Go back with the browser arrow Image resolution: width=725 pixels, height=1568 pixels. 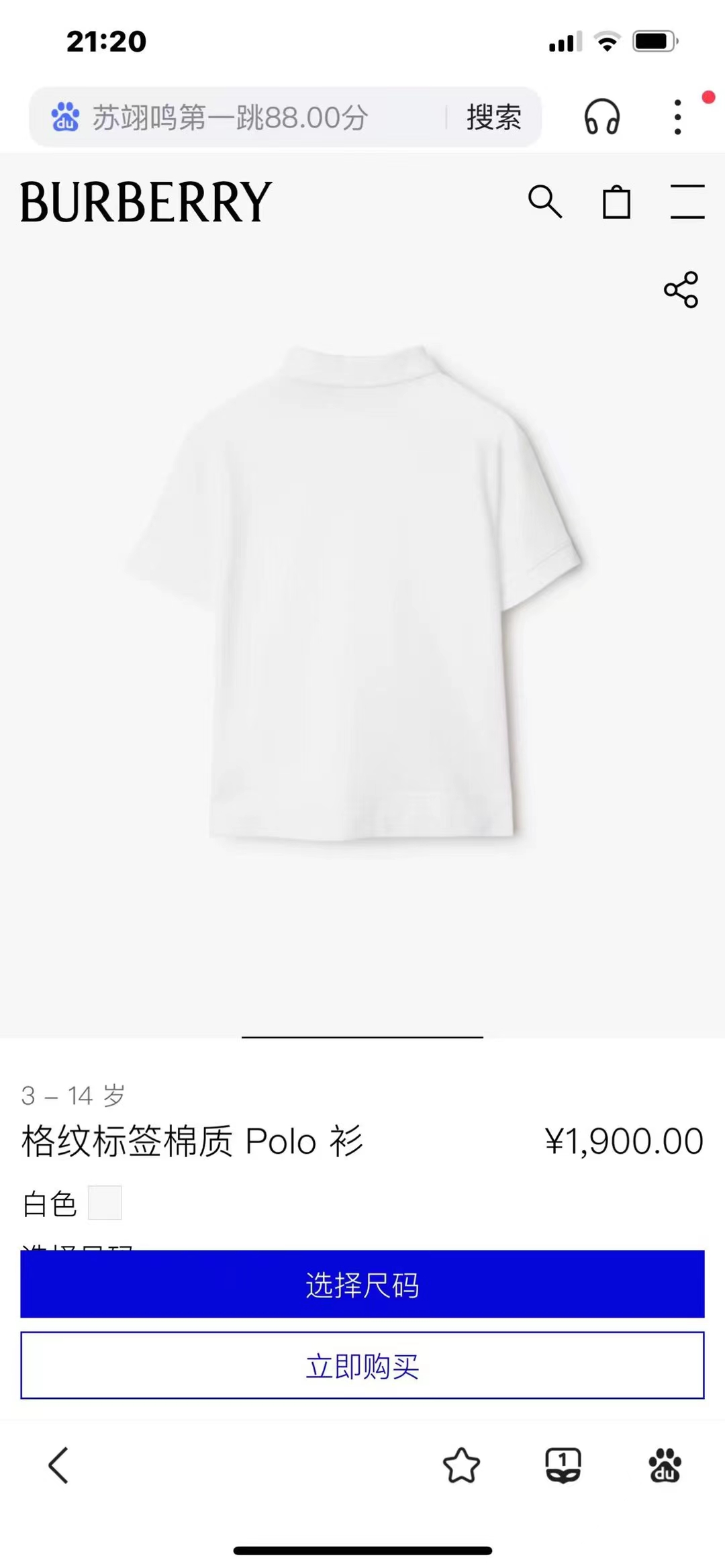tap(59, 1465)
